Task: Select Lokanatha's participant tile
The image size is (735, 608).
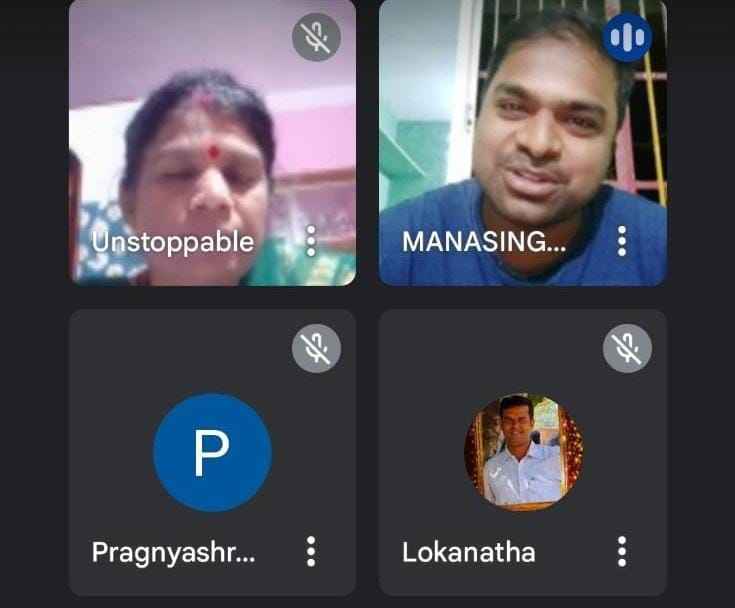Action: 523,453
